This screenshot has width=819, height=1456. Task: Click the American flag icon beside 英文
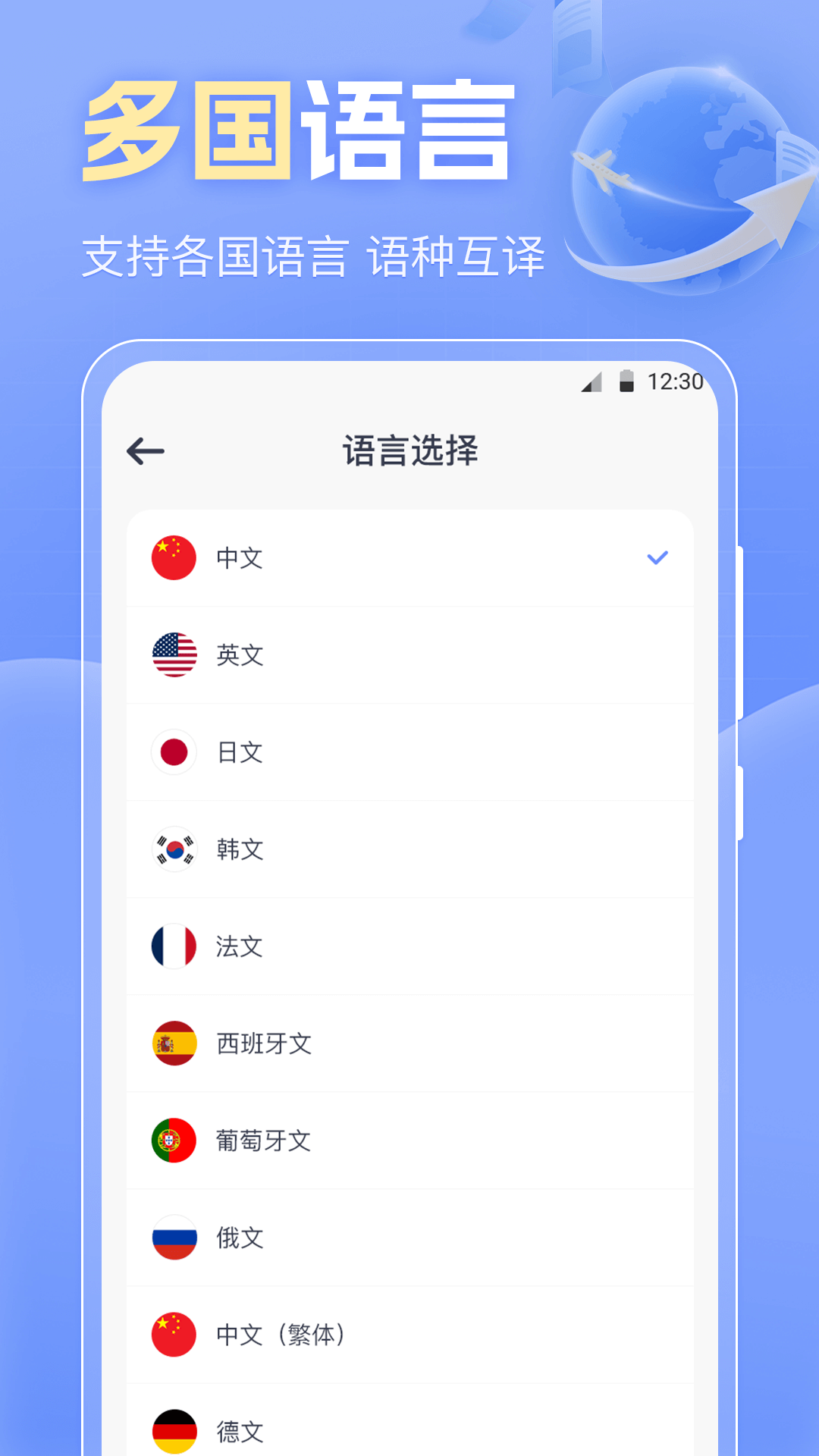(x=174, y=654)
